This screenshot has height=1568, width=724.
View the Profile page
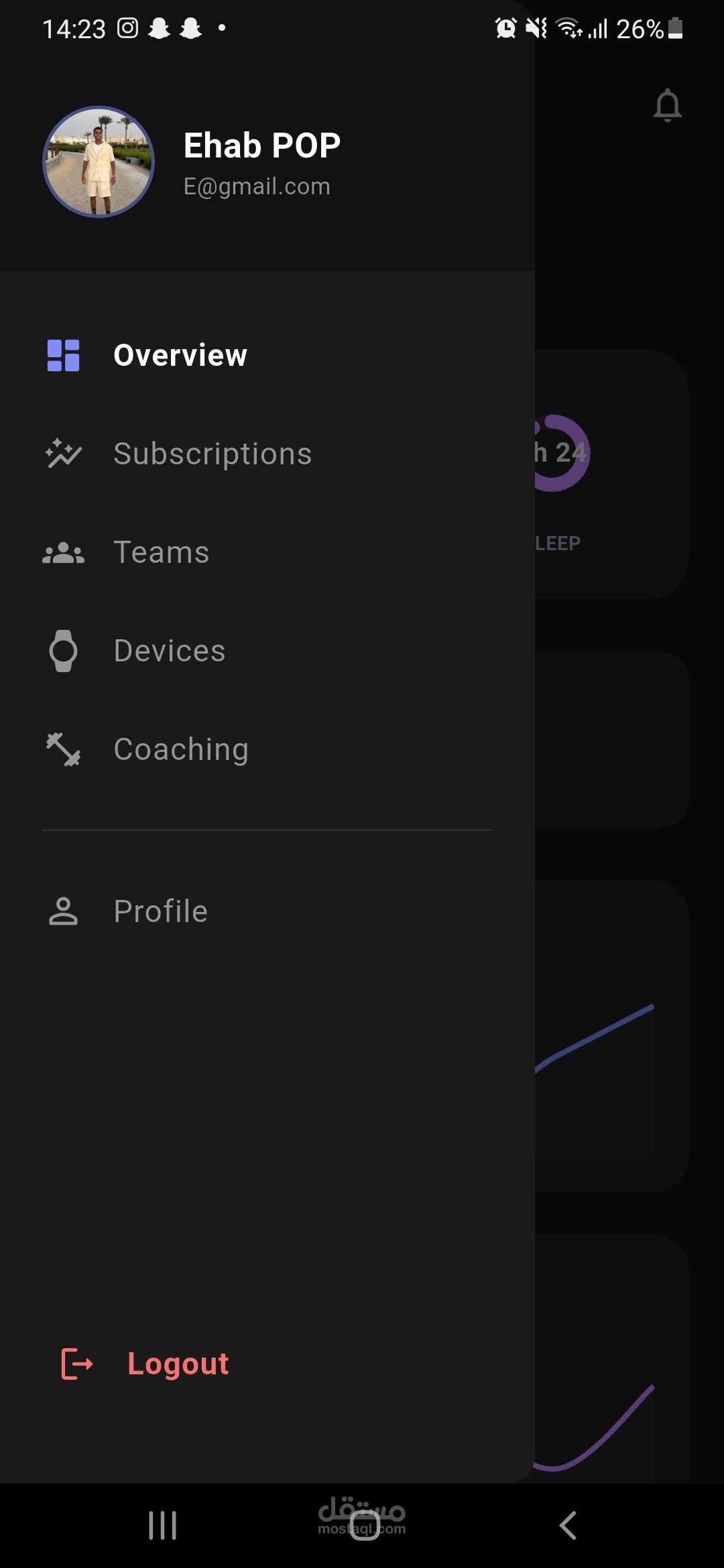pos(160,911)
